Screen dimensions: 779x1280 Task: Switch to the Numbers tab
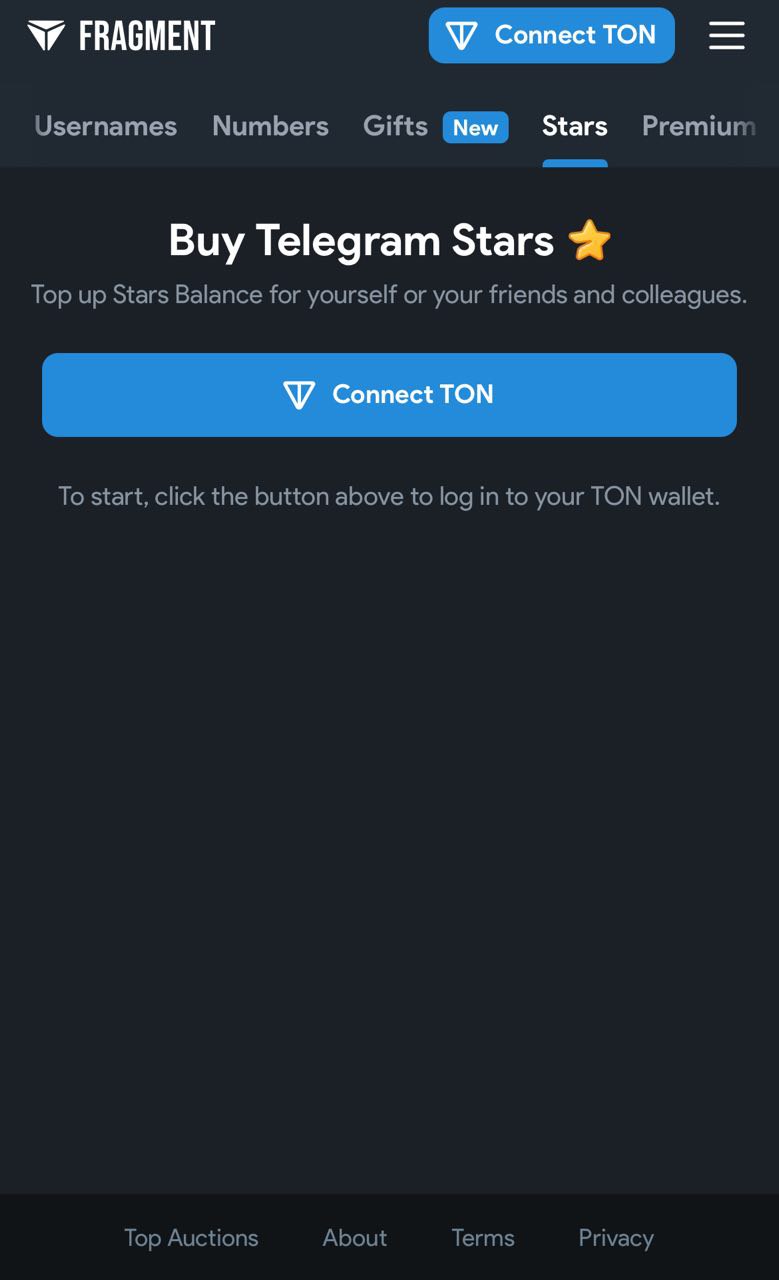(270, 126)
